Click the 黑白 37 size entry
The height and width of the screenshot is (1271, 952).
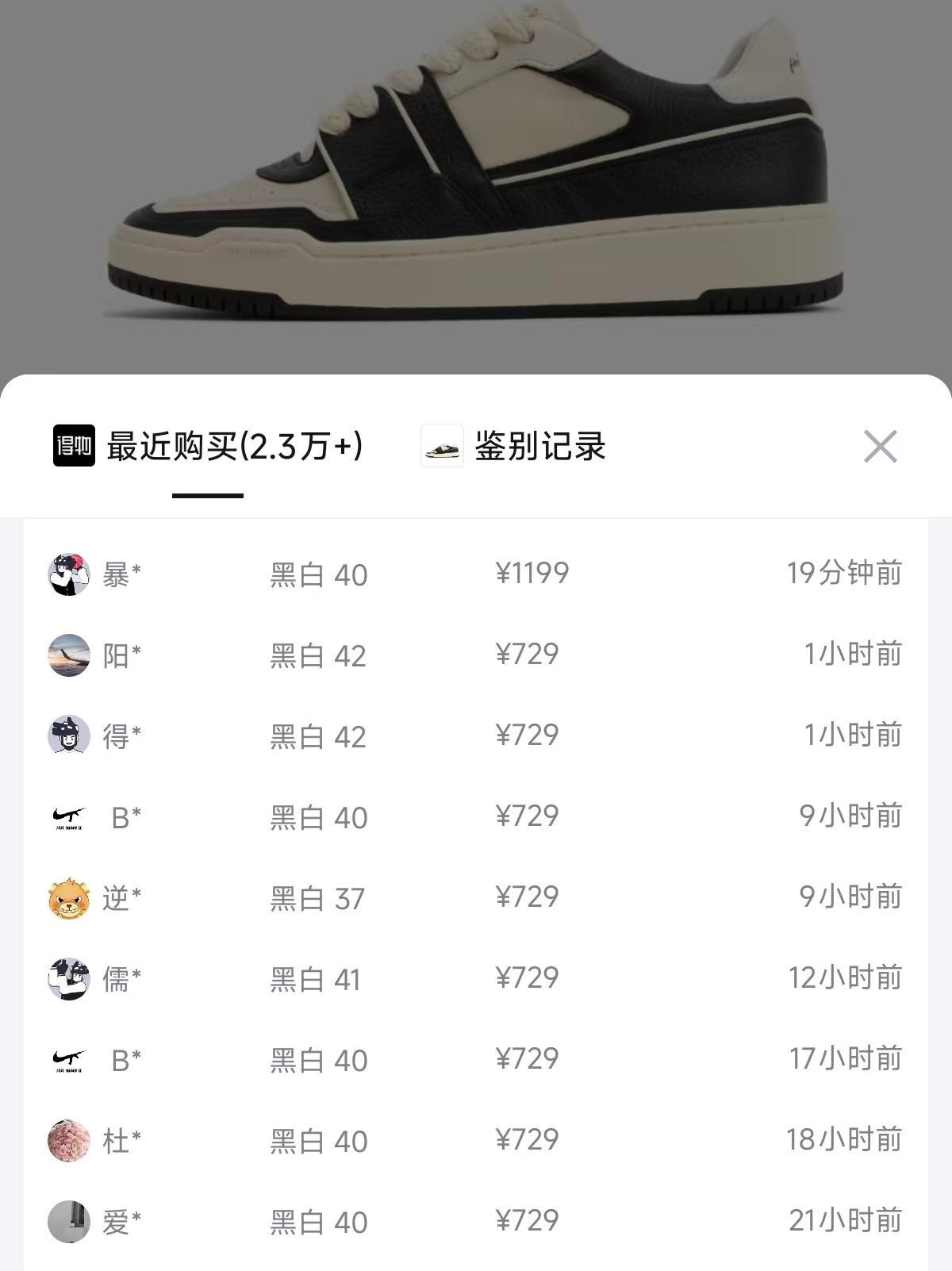pos(317,899)
